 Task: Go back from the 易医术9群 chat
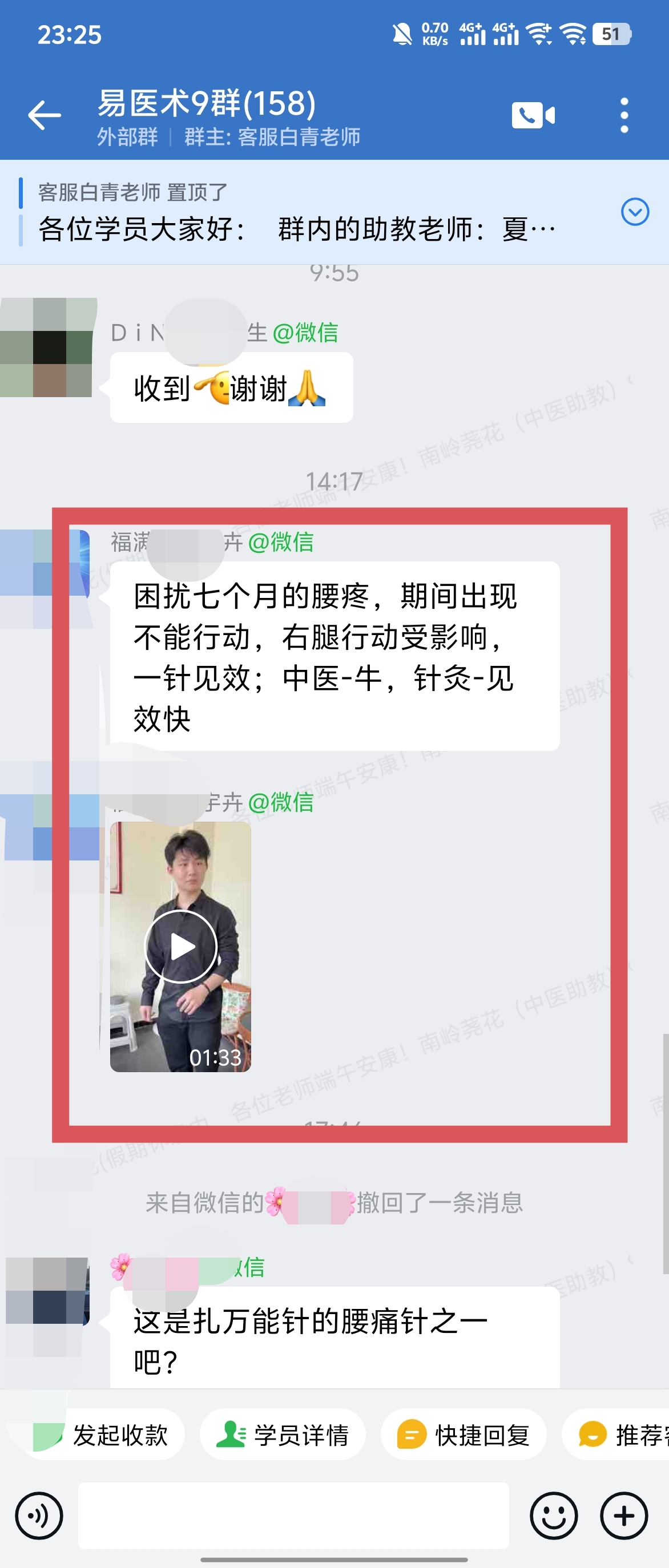click(44, 115)
